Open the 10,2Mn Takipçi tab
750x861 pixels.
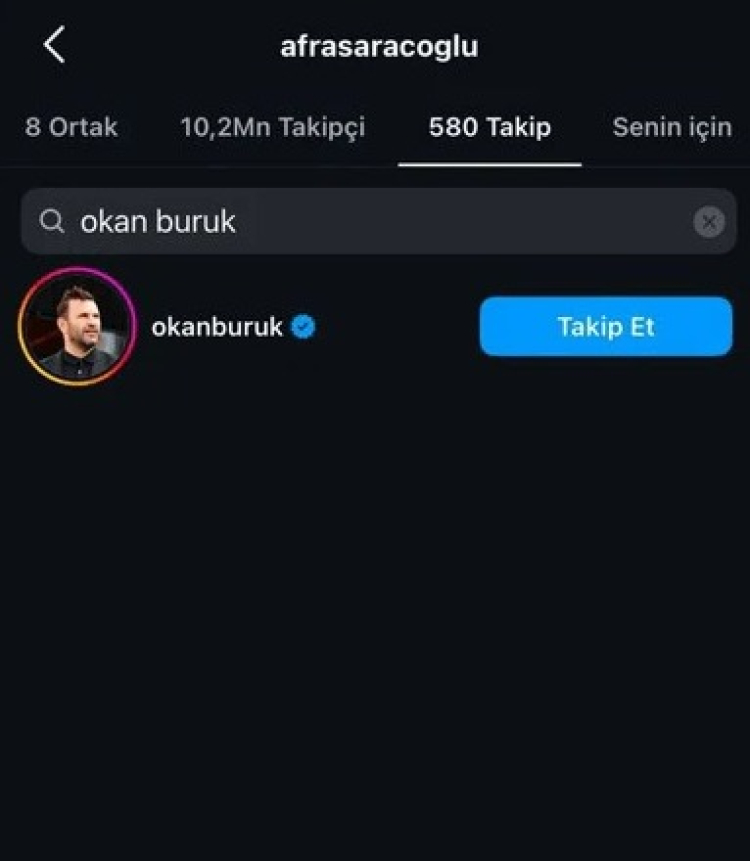272,128
